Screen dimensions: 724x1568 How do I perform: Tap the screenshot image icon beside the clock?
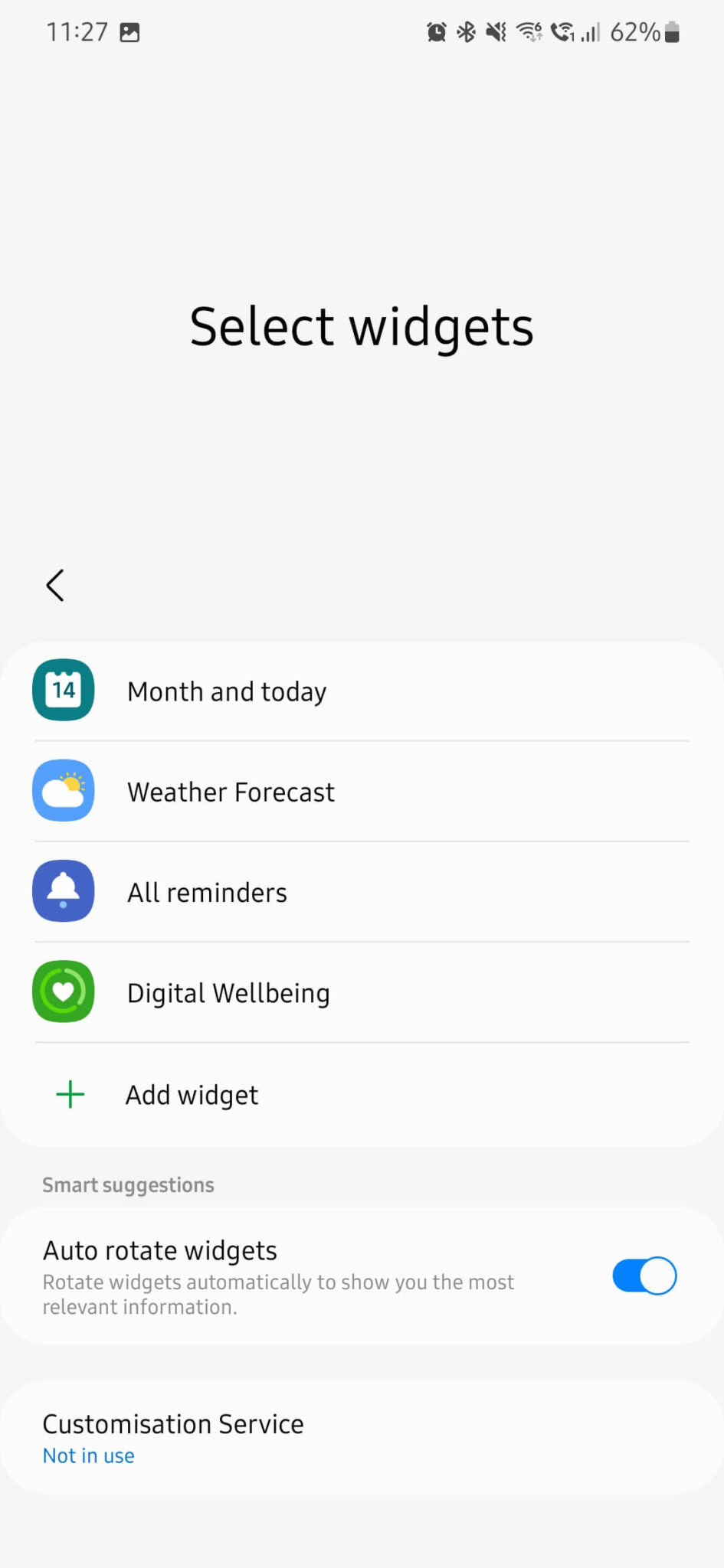click(130, 32)
